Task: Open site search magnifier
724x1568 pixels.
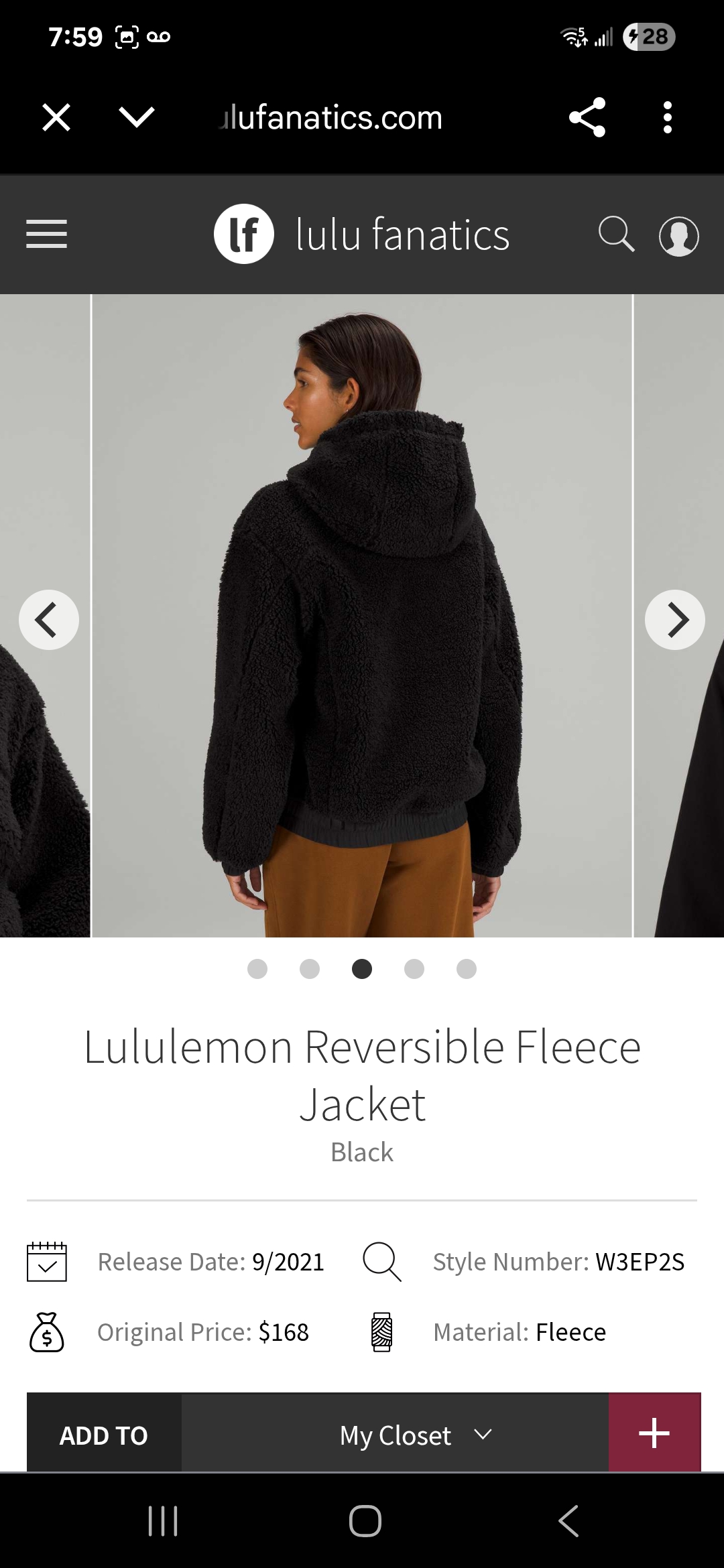Action: 616,234
